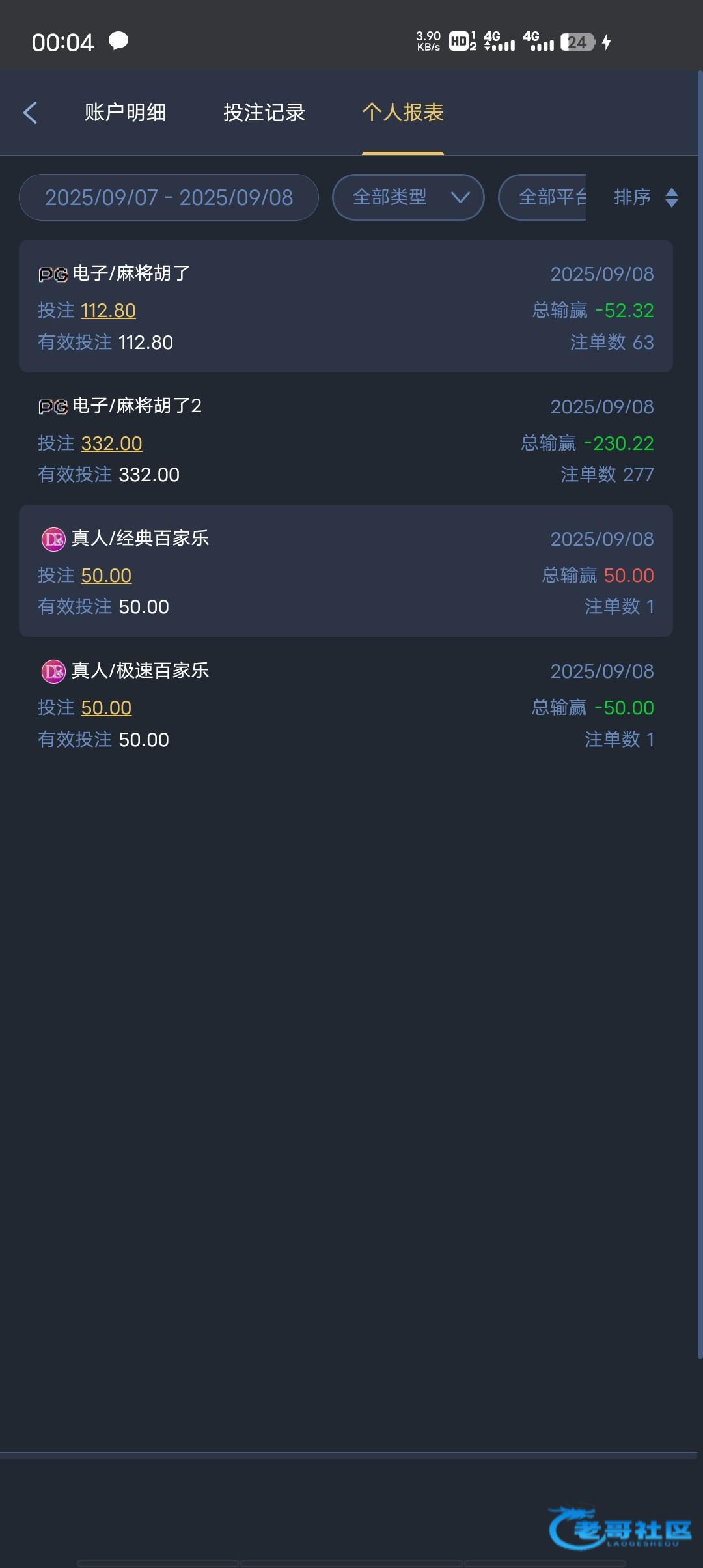Open bet amount 112.80 for 麻将胡了
703x1568 pixels.
pyautogui.click(x=108, y=311)
